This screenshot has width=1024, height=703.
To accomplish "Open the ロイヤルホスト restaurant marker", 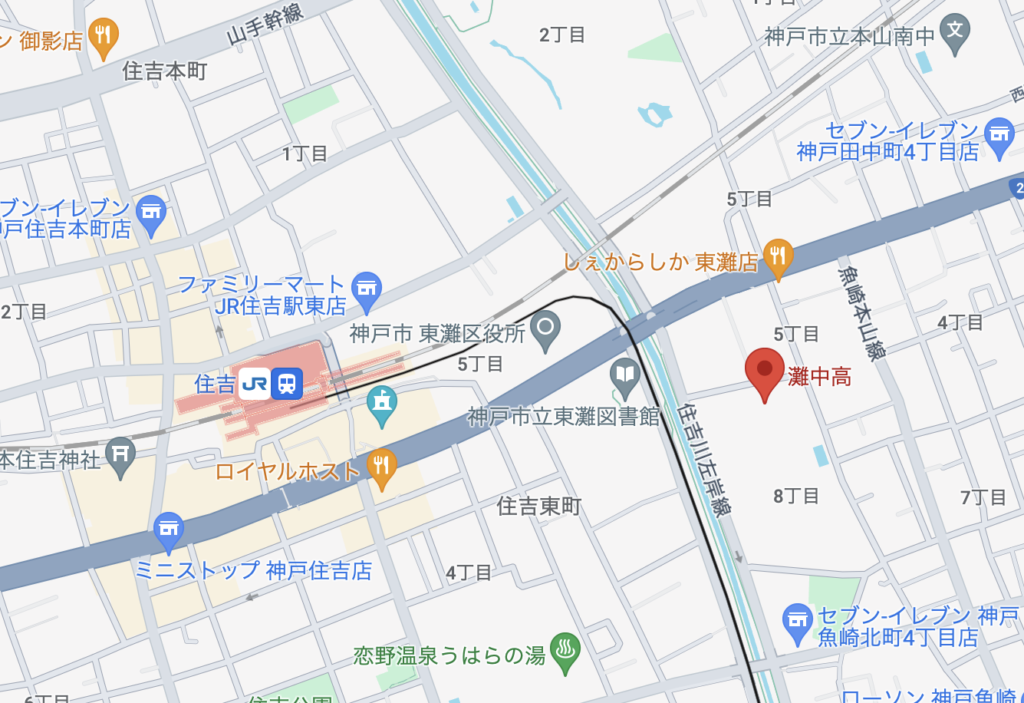I will (x=380, y=466).
